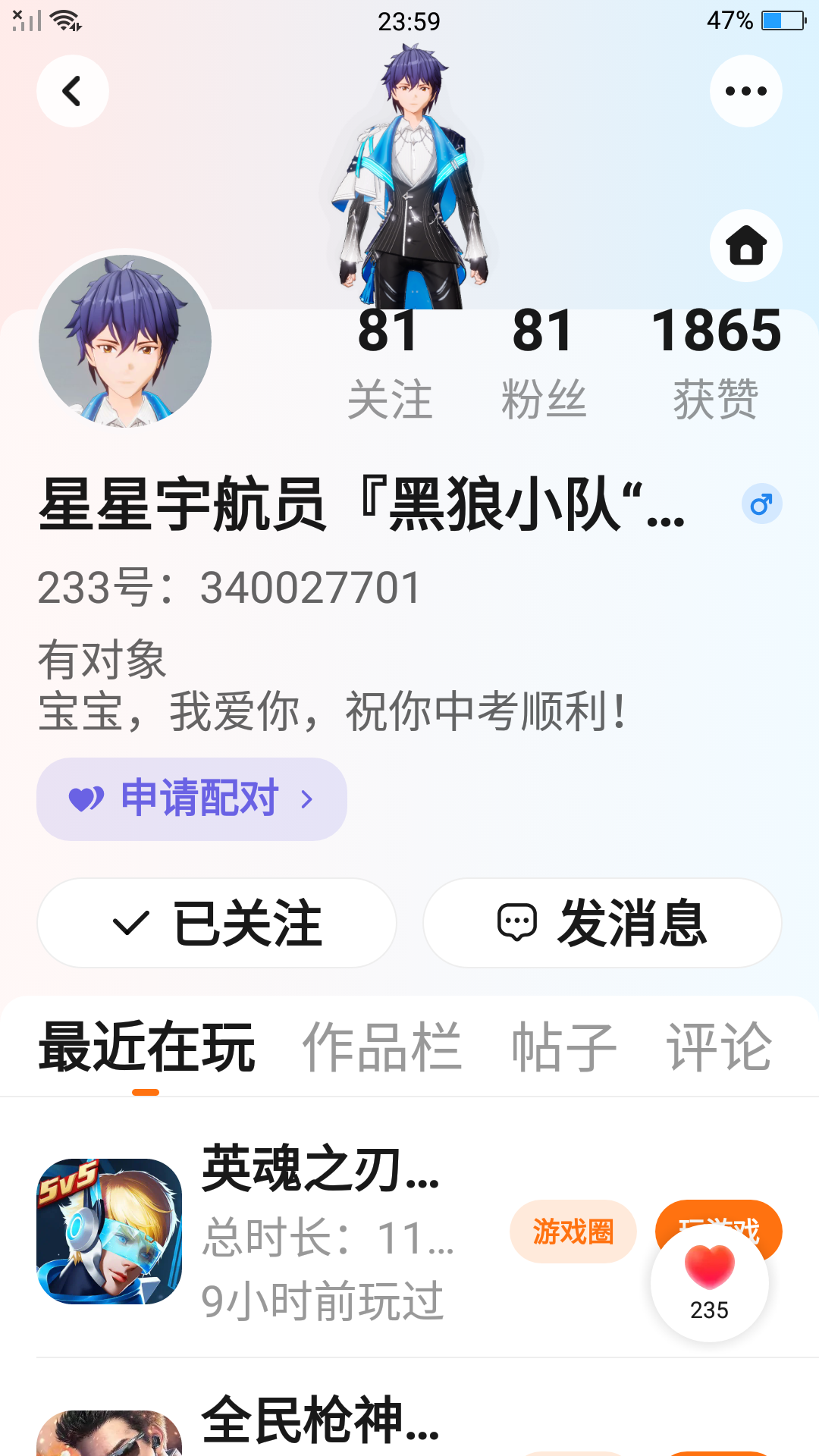Switch to the 帖子 tab
Screen dimensions: 819x1456
(x=565, y=1046)
